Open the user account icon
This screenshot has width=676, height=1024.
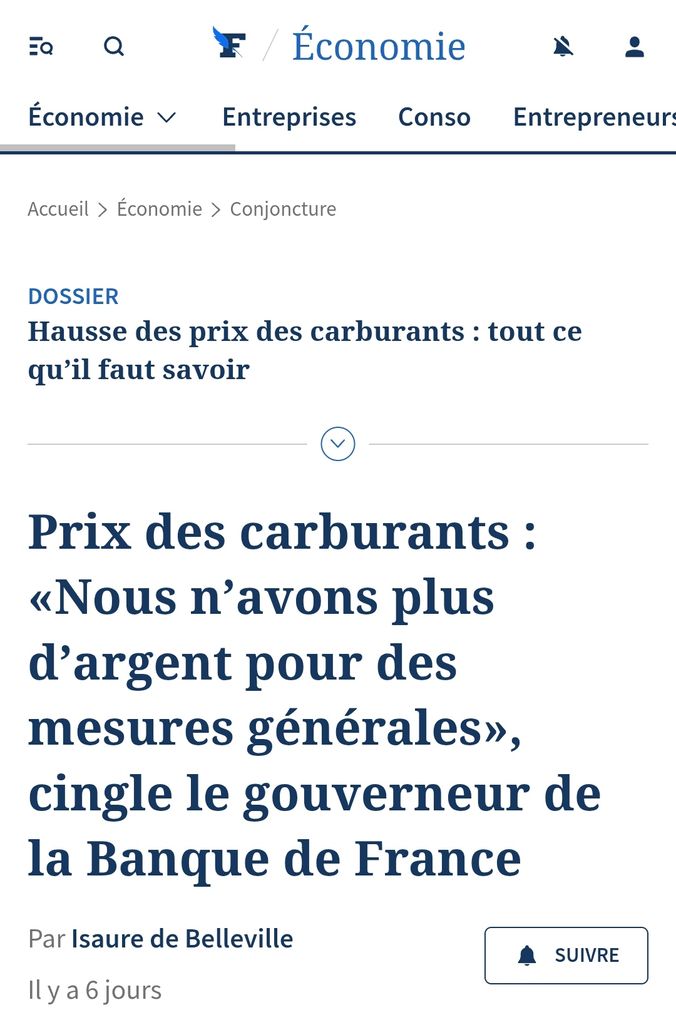coord(634,47)
